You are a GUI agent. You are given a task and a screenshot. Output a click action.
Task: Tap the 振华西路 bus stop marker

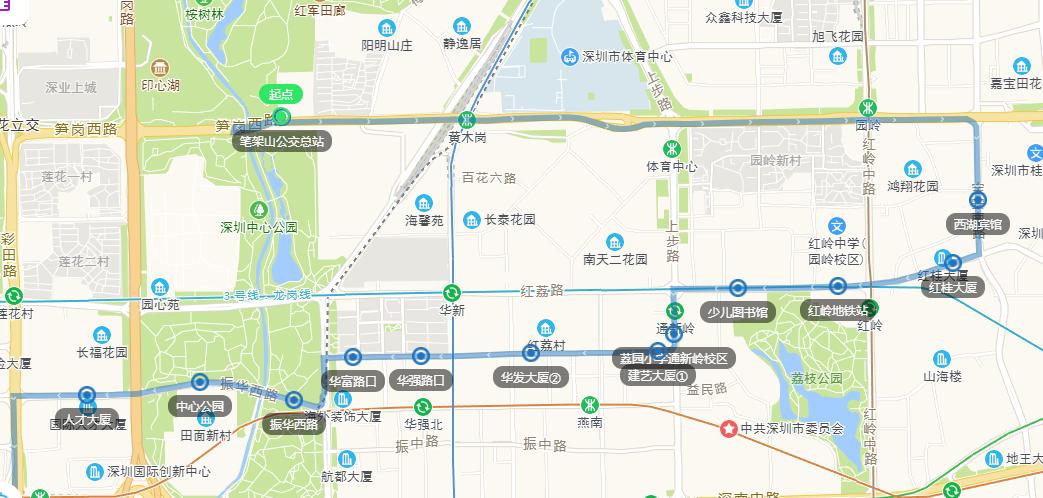click(x=293, y=400)
